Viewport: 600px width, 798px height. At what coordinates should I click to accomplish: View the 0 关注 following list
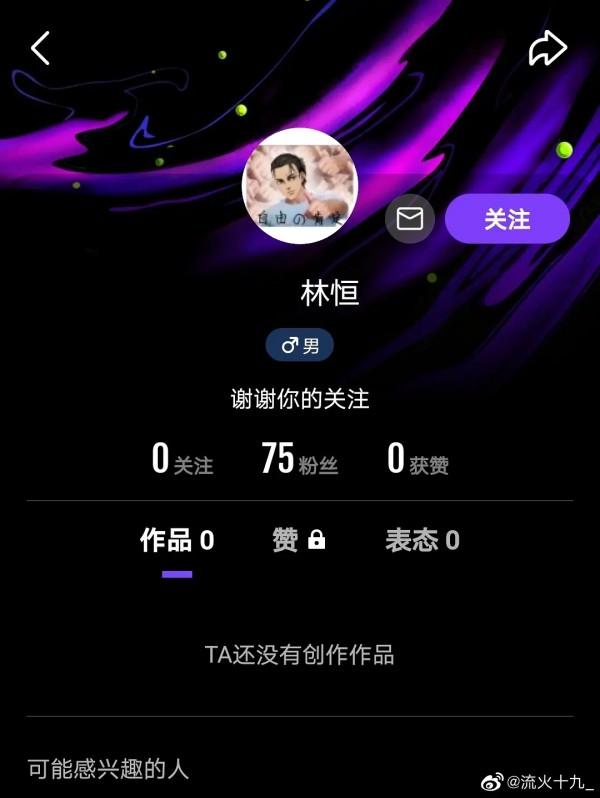click(182, 459)
